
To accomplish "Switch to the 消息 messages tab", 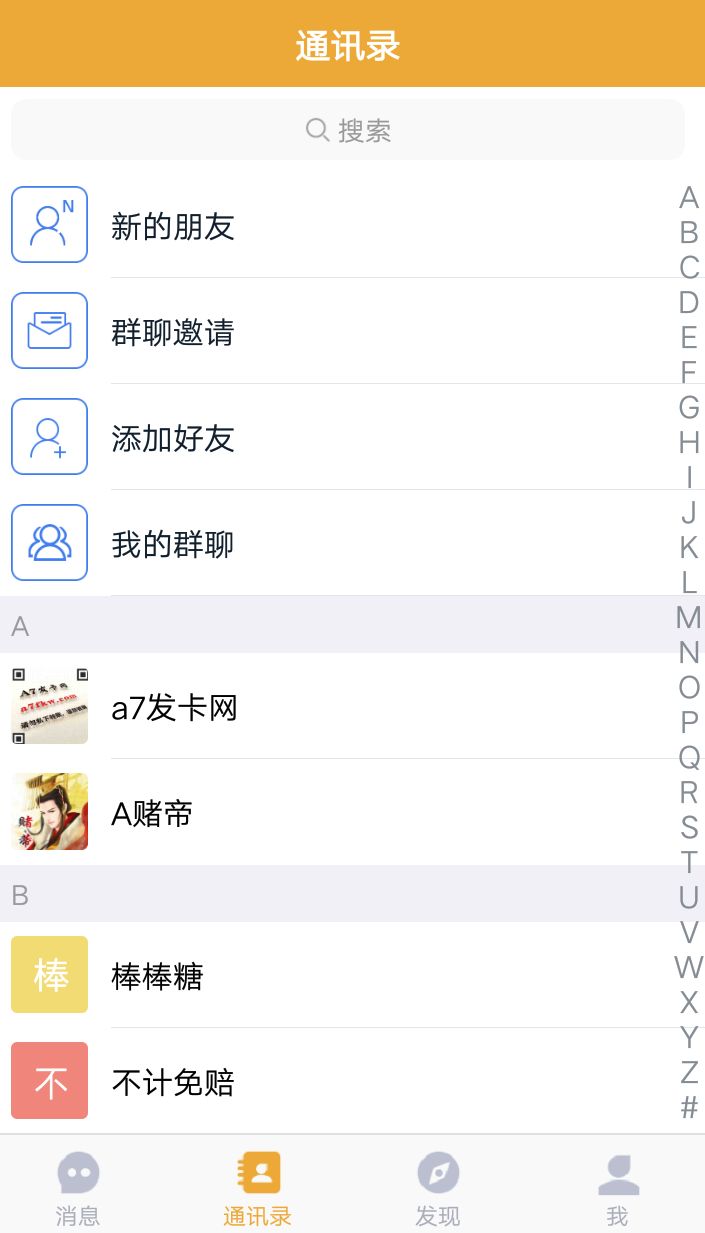I will (78, 1187).
